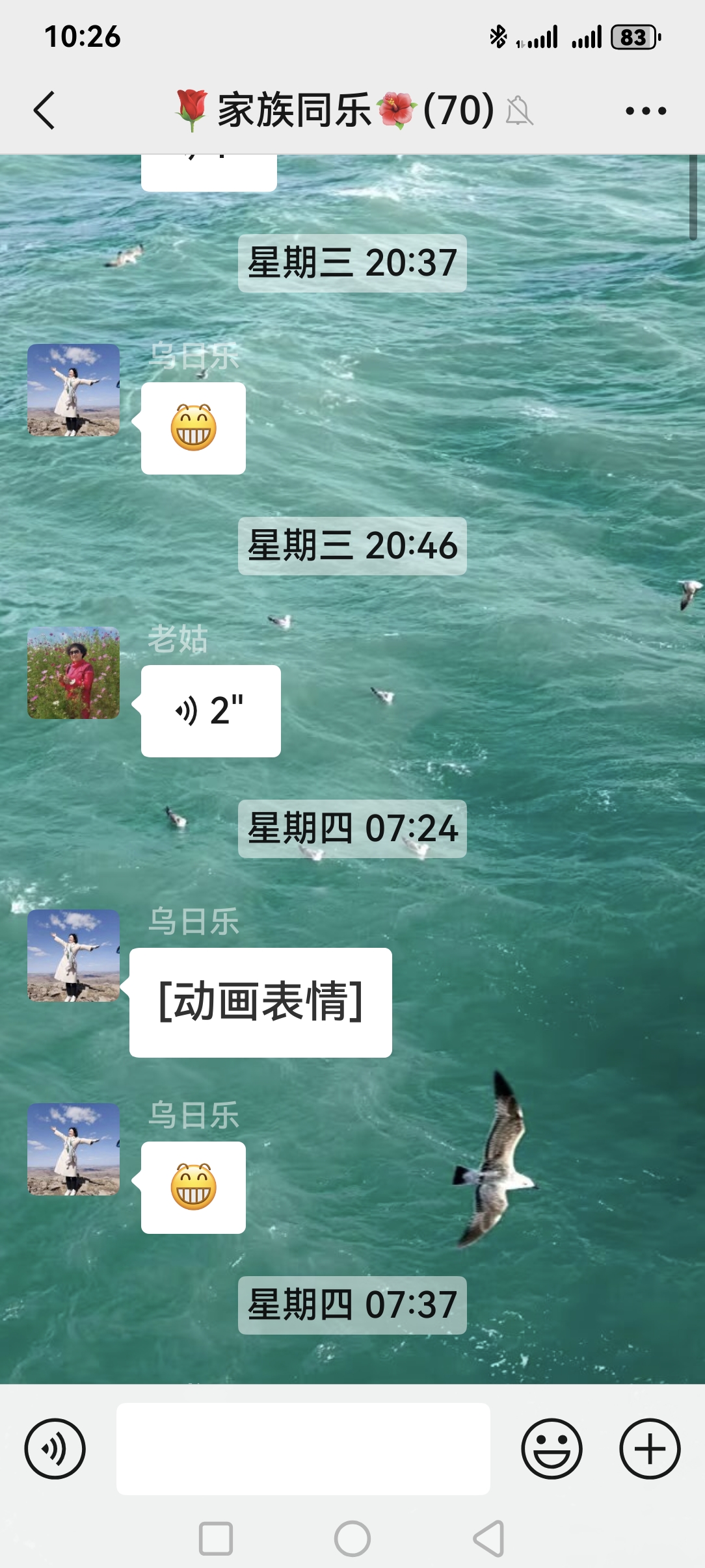Switch to voice input mode
The width and height of the screenshot is (705, 1568).
[55, 1448]
